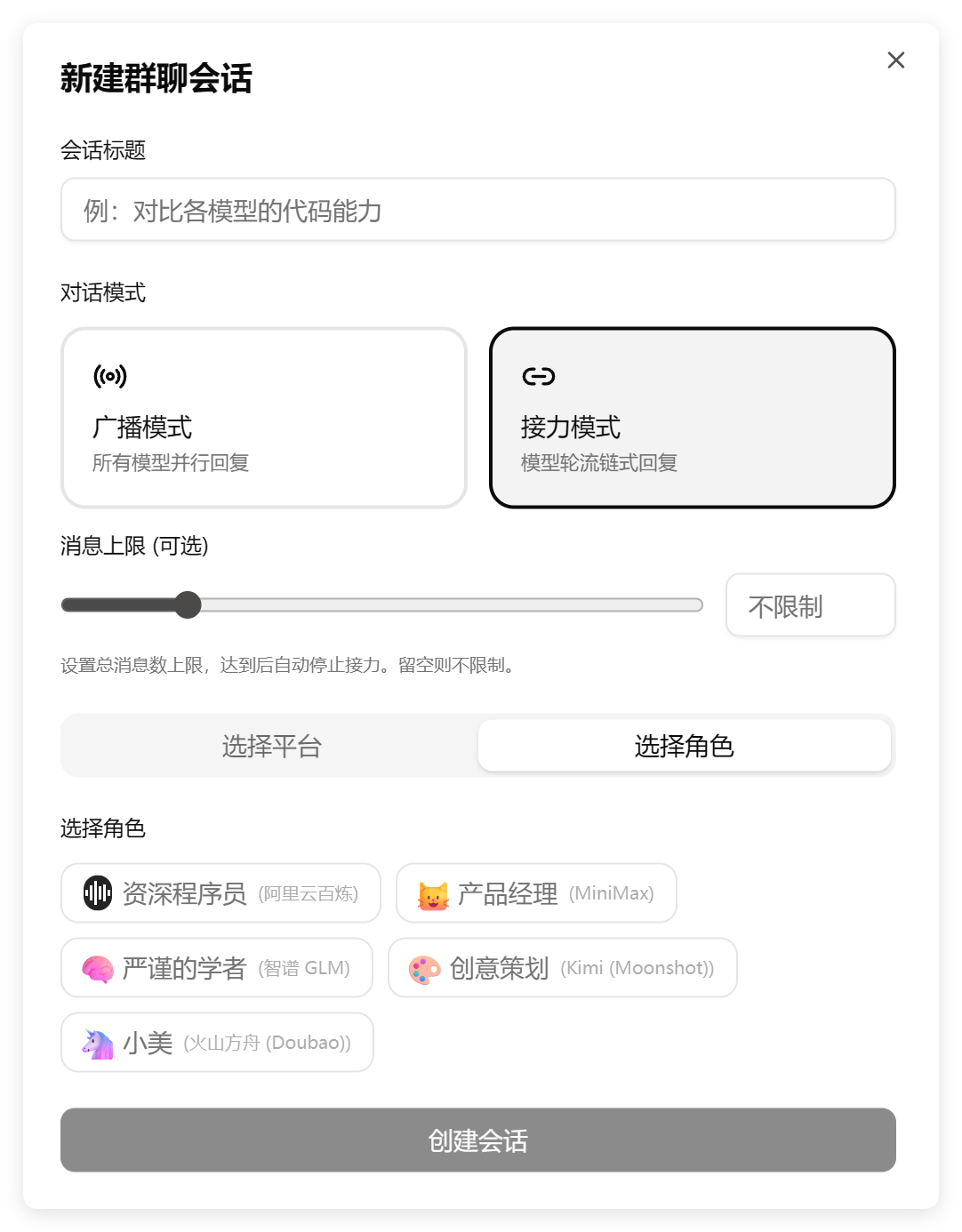This screenshot has height=1232, width=962.
Task: Switch to the 选择平台 tab
Action: [271, 746]
